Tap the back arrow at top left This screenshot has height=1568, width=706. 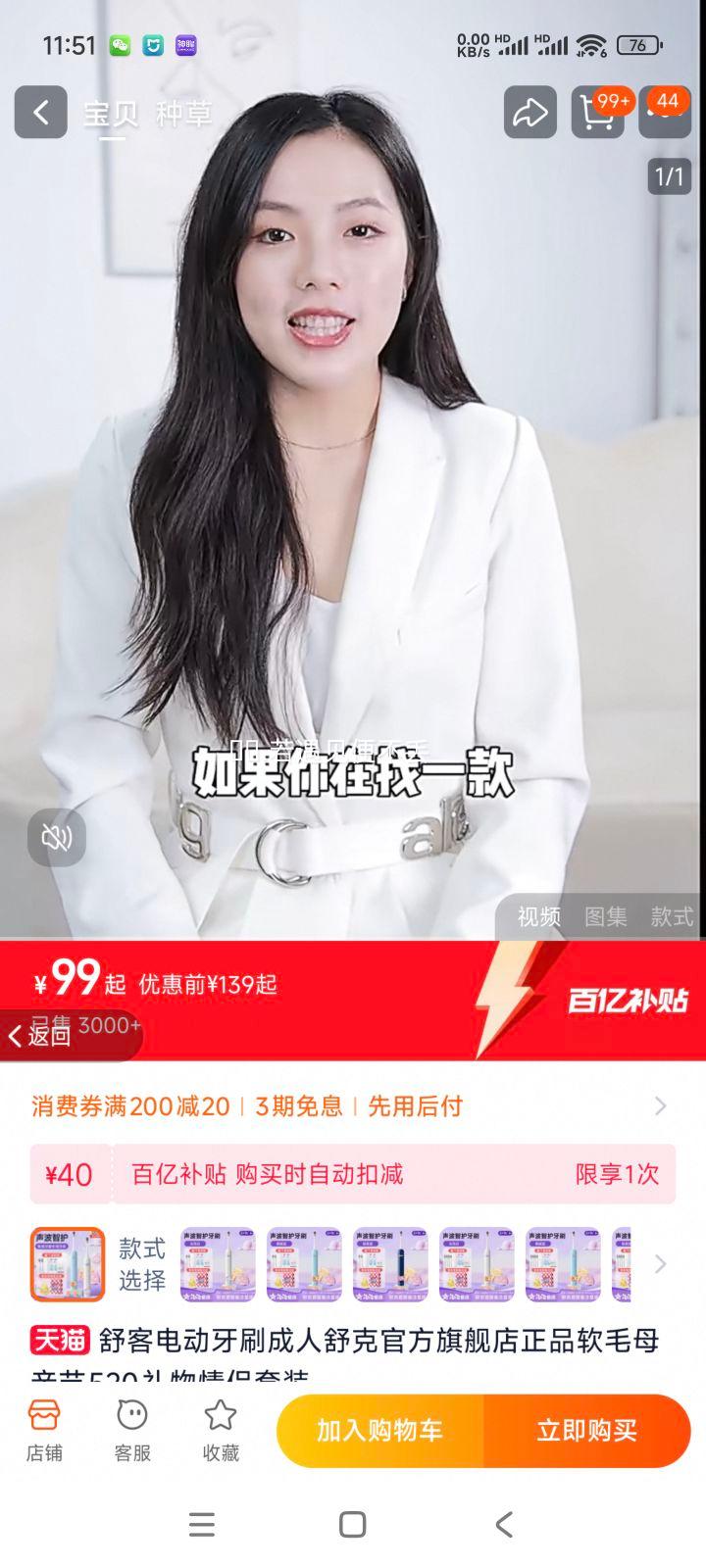[x=39, y=112]
